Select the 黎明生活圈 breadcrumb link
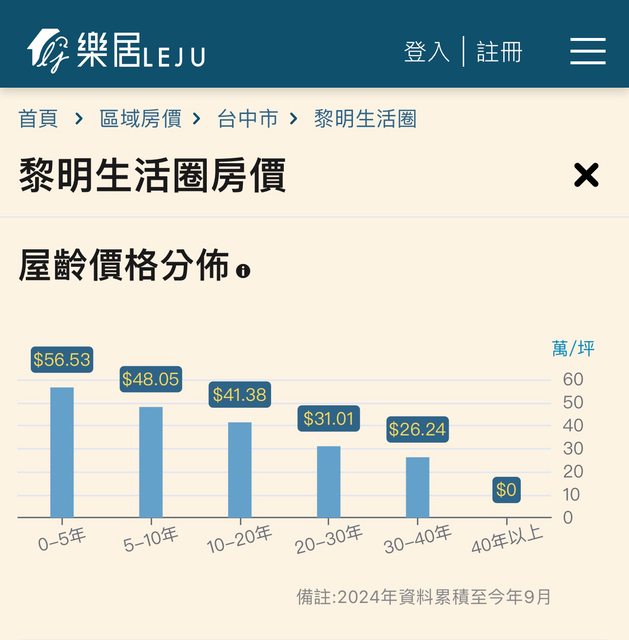This screenshot has width=629, height=640. pyautogui.click(x=365, y=119)
